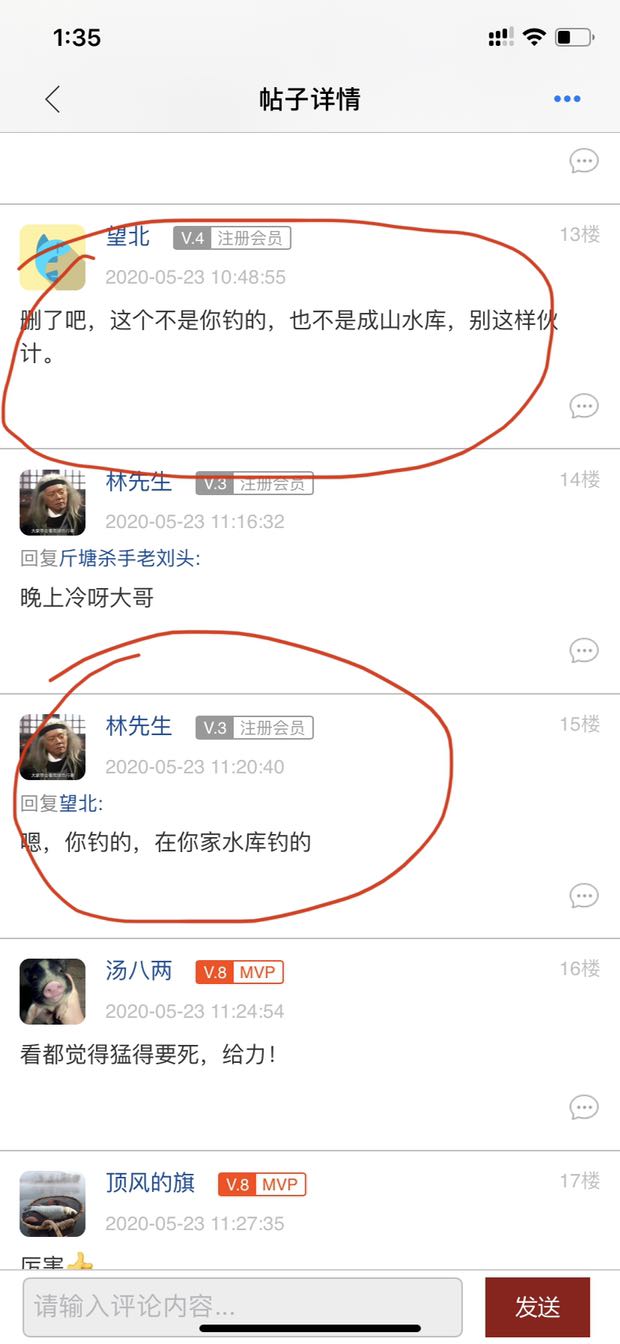Open 望北's profile avatar
This screenshot has height=1344, width=620.
pos(52,257)
